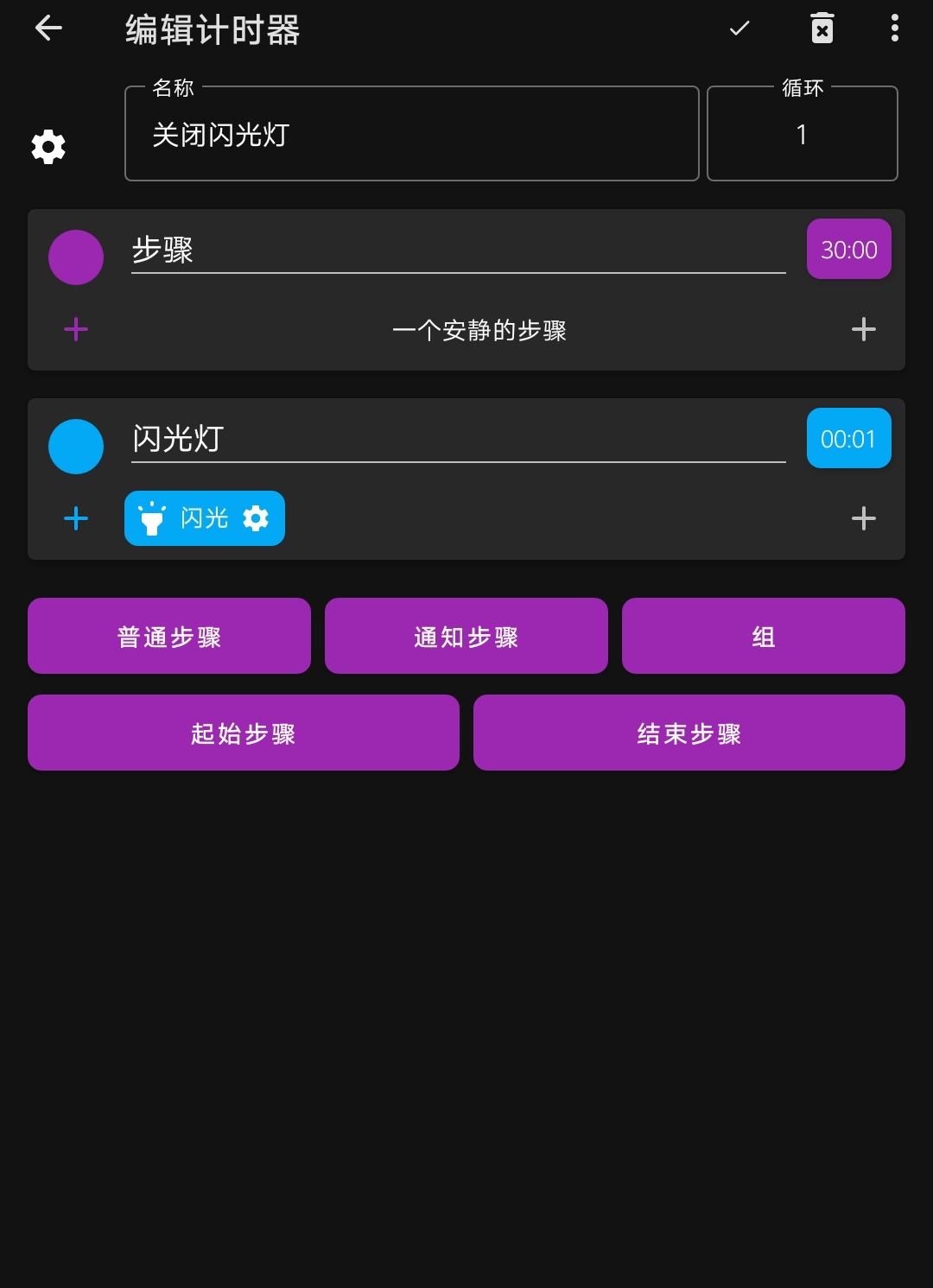Open the three-dot overflow menu
Viewport: 933px width, 1288px height.
point(894,29)
